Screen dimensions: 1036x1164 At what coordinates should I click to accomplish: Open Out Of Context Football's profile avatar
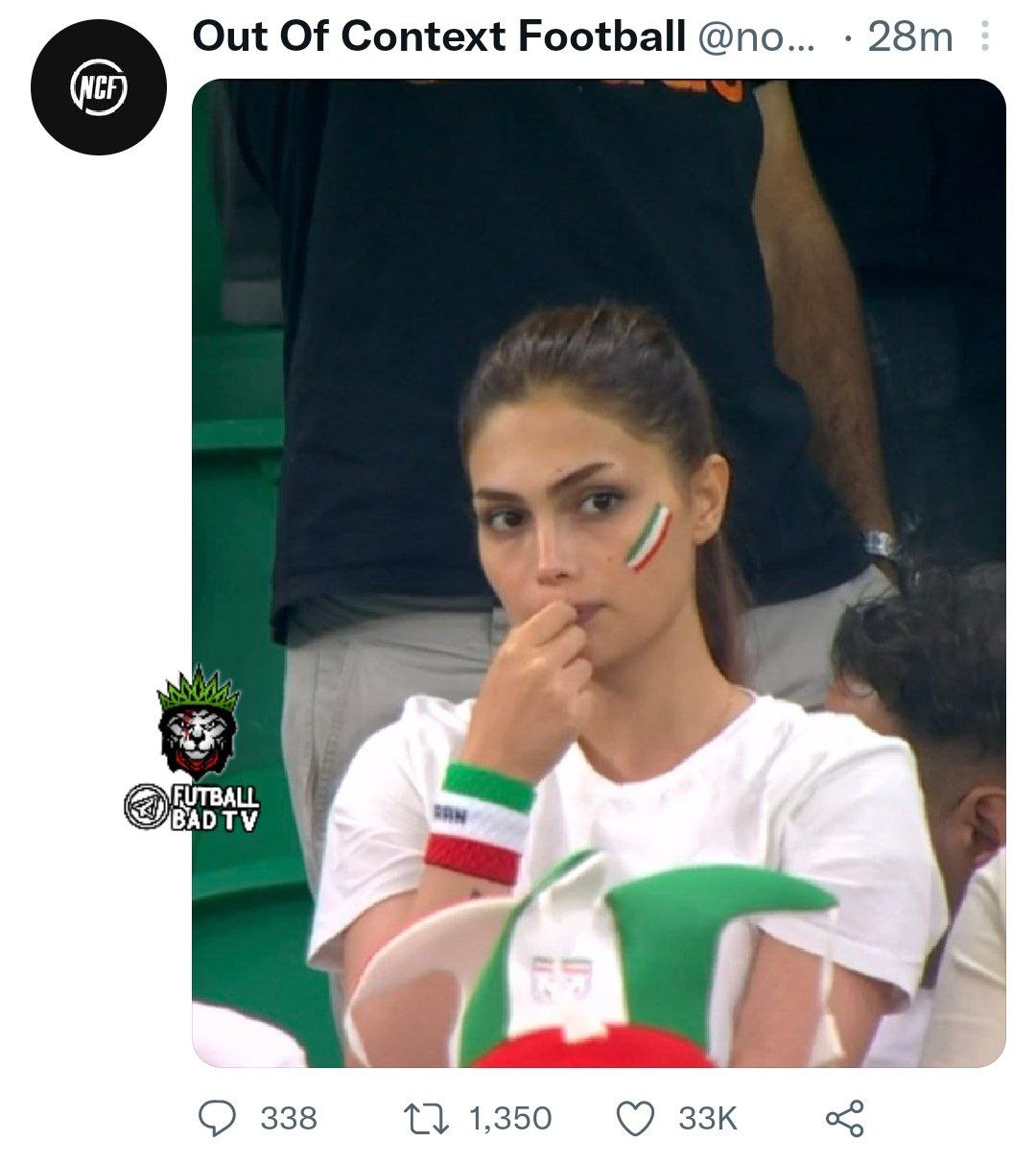[99, 87]
